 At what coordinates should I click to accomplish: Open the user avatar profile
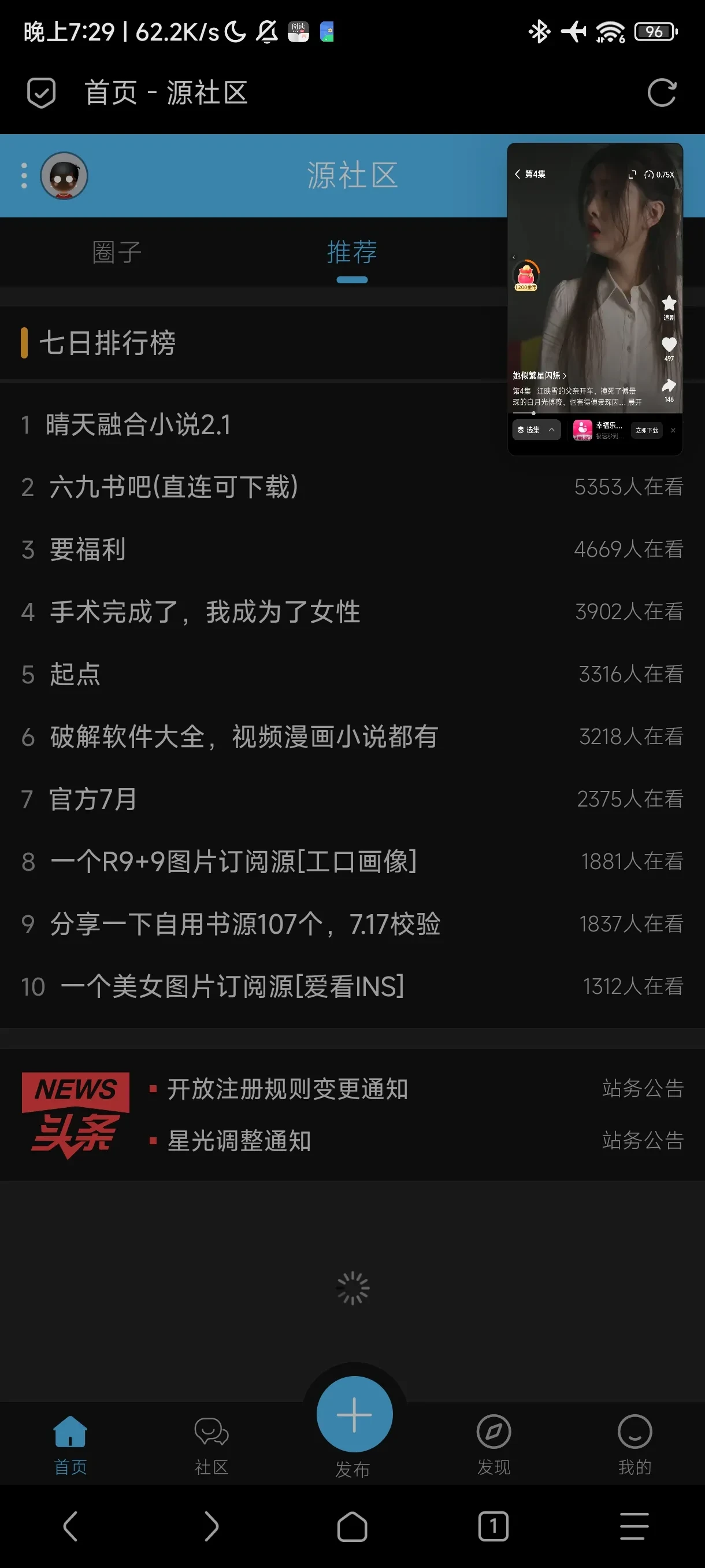click(64, 176)
